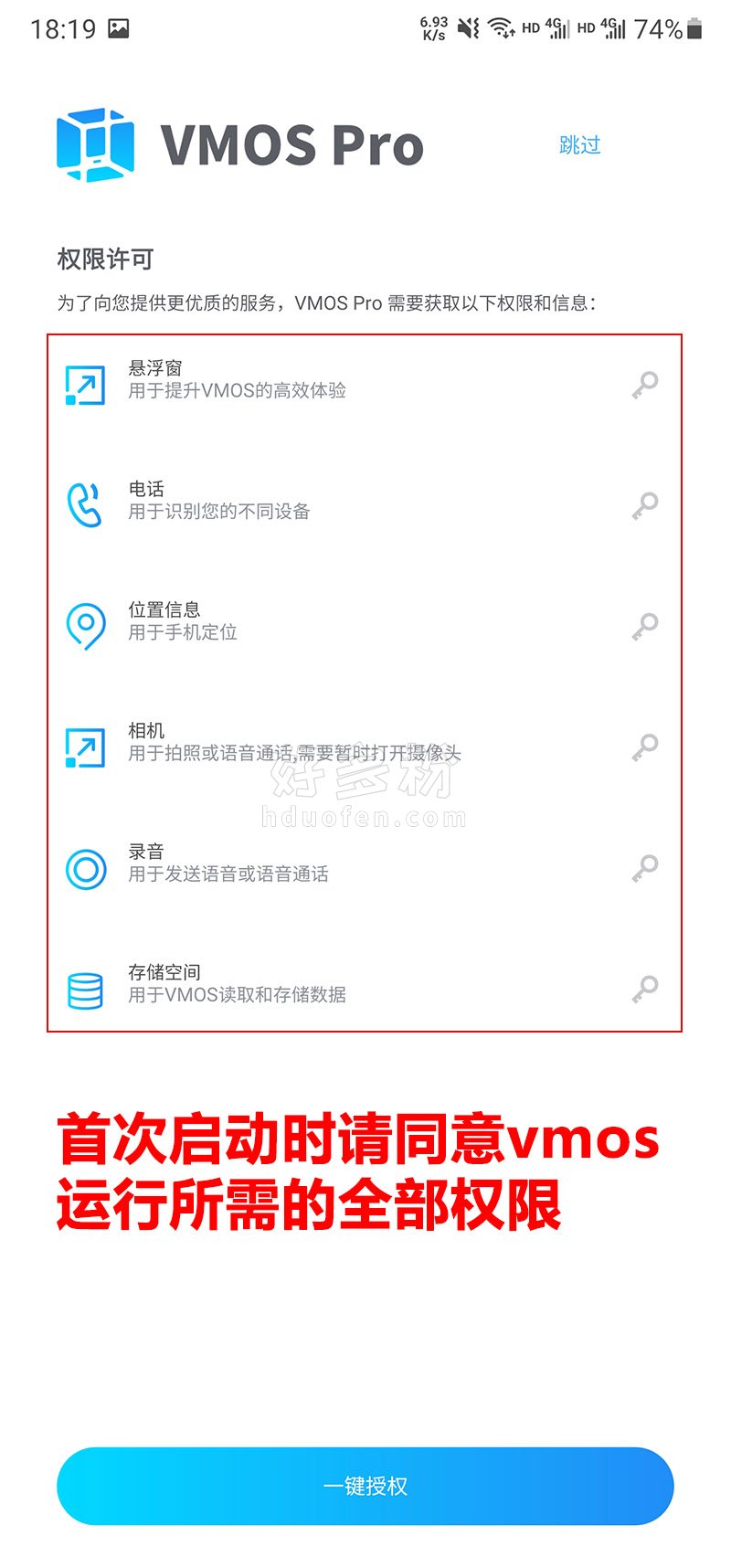The height and width of the screenshot is (1568, 731).
Task: Open the 电话 phone permission row
Action: point(365,504)
